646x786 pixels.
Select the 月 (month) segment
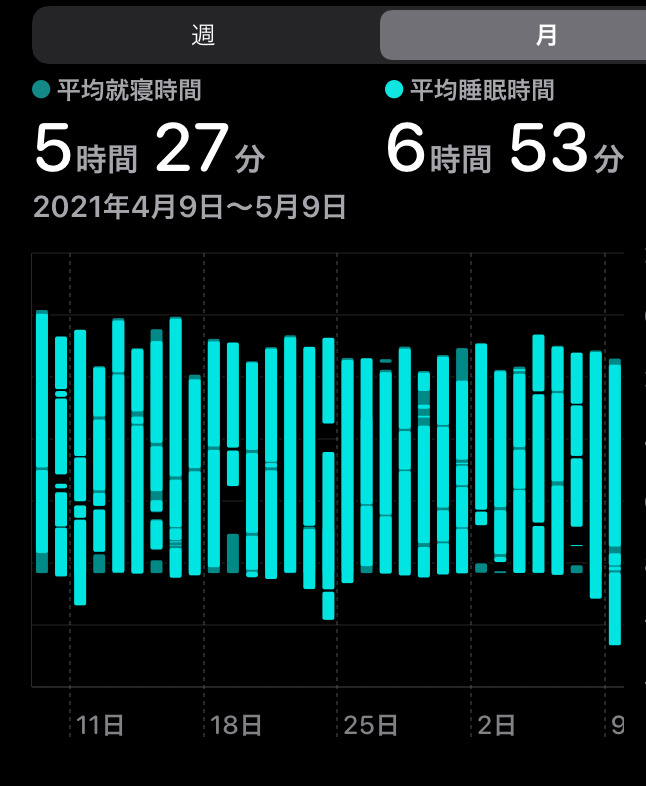click(x=545, y=36)
